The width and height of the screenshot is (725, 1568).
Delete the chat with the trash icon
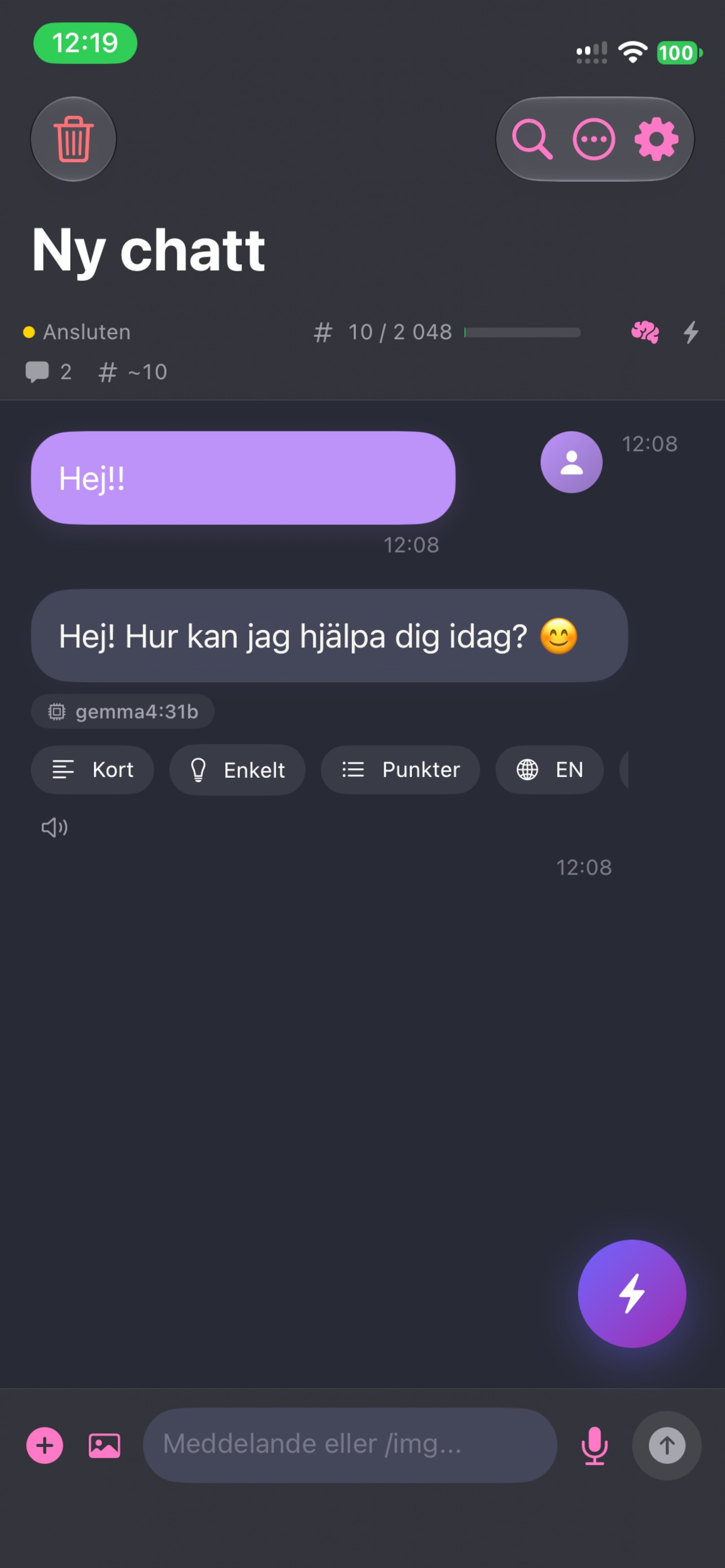click(x=73, y=139)
